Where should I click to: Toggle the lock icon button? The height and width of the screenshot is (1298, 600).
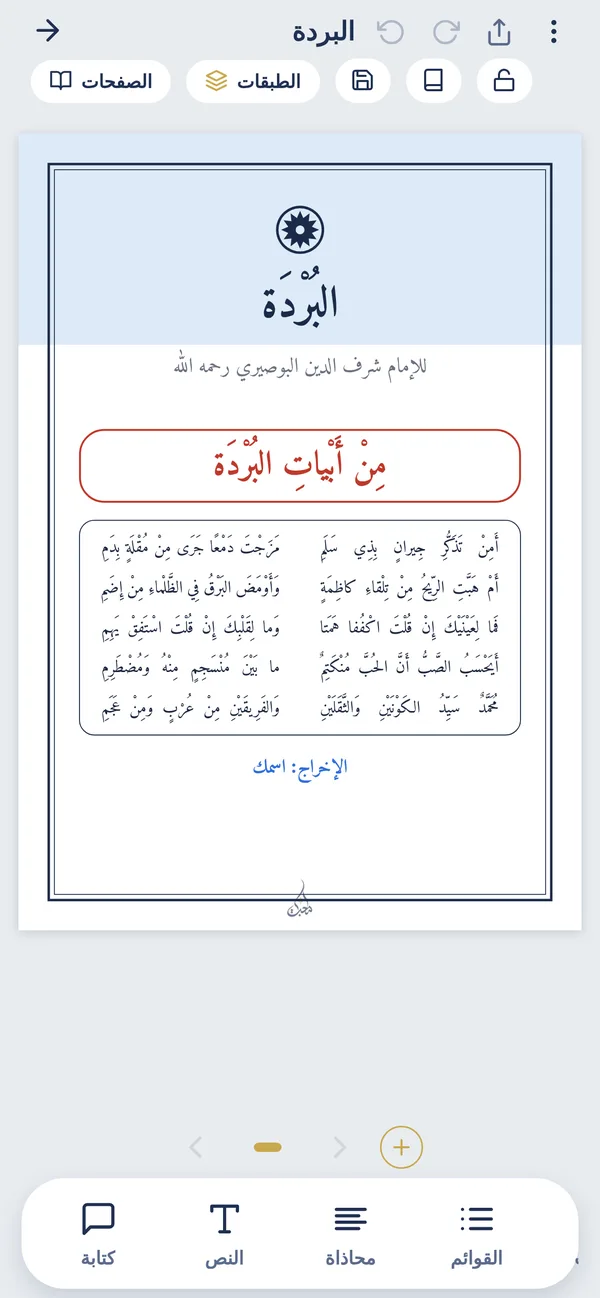pyautogui.click(x=505, y=82)
